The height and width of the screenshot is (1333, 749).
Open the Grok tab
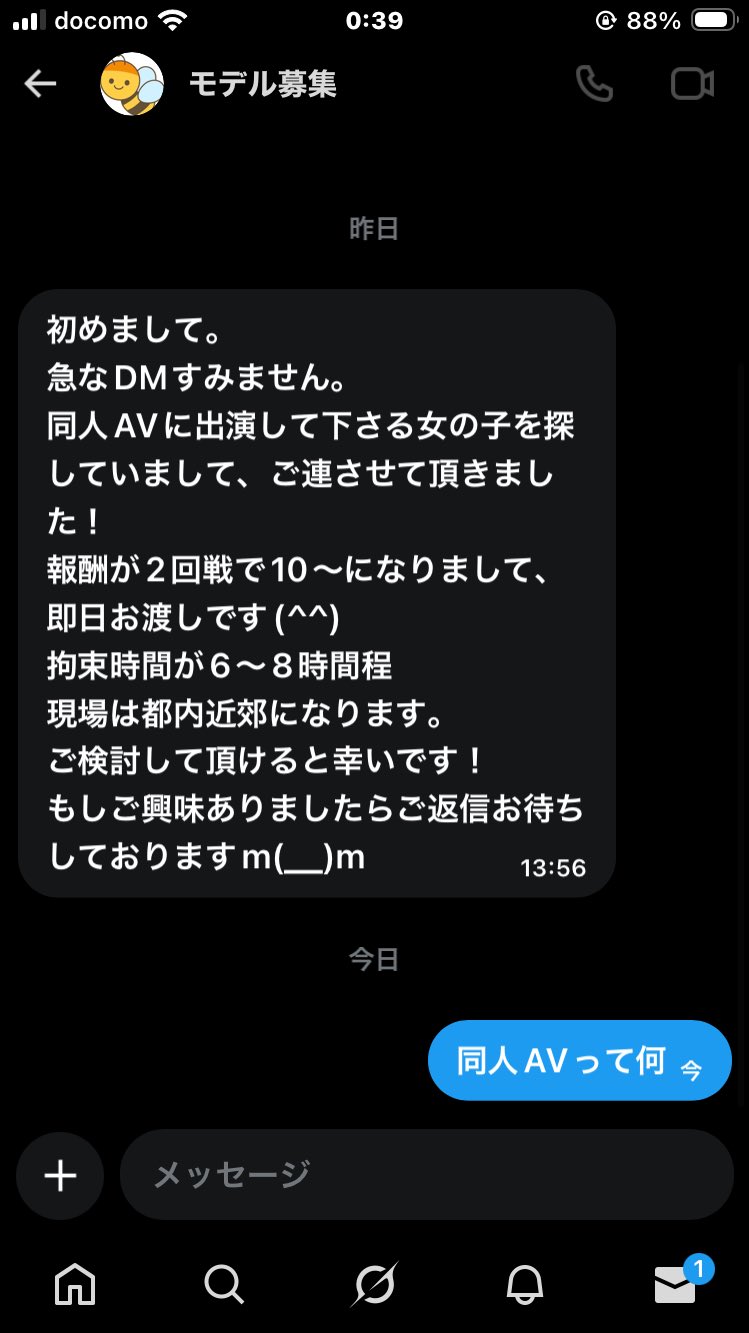(374, 1283)
